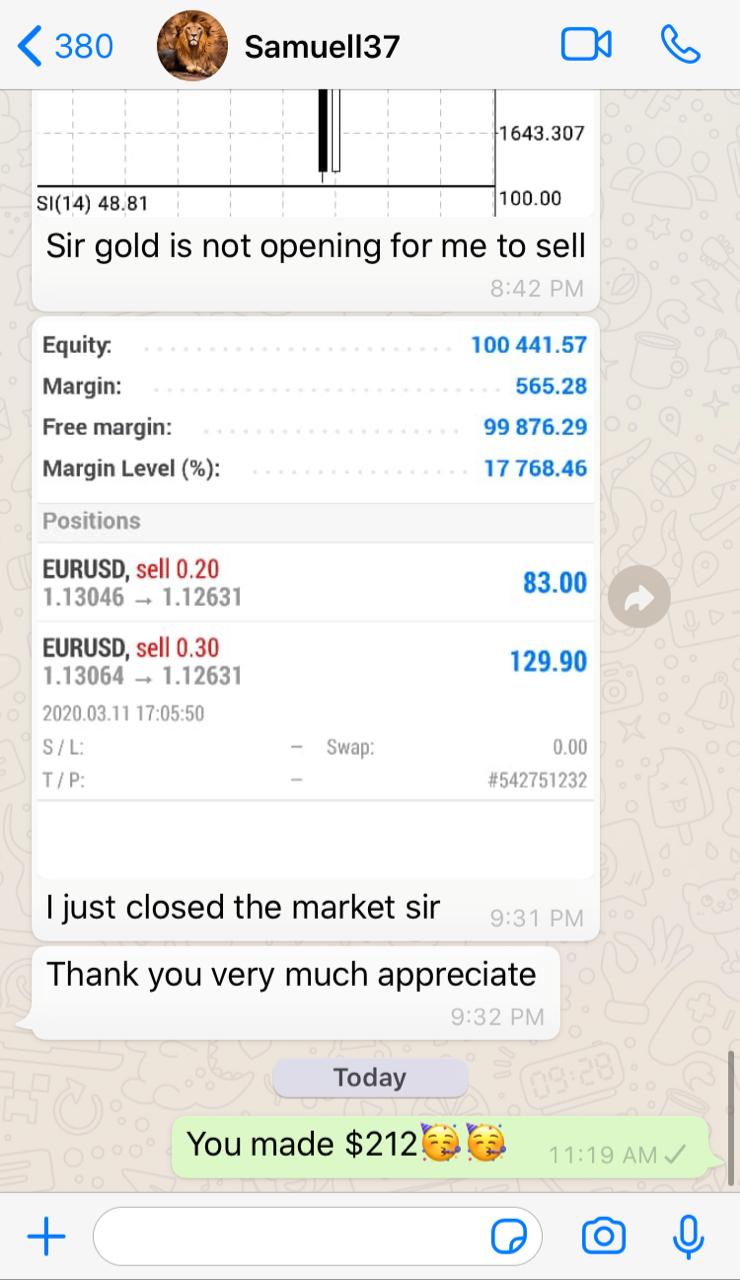
Task: Start a voice call with Samuell37
Action: click(x=681, y=45)
